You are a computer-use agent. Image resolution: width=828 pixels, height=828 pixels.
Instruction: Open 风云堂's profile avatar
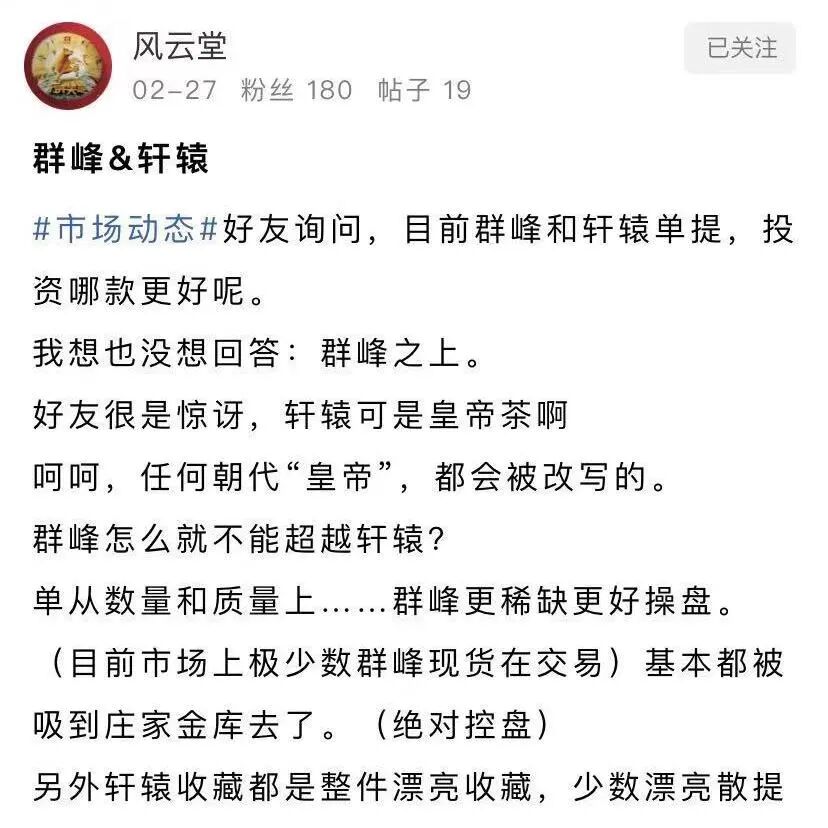[68, 65]
